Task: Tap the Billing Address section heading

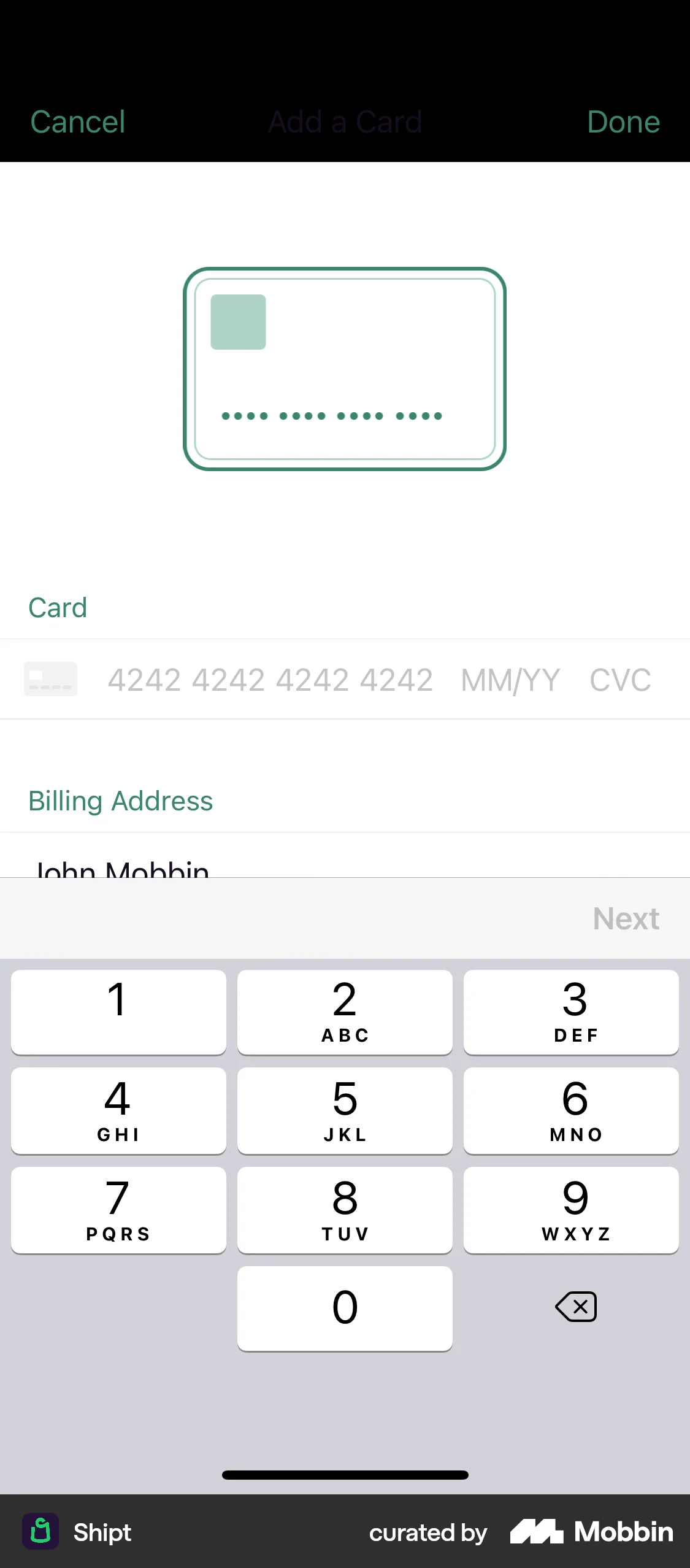Action: tap(120, 801)
